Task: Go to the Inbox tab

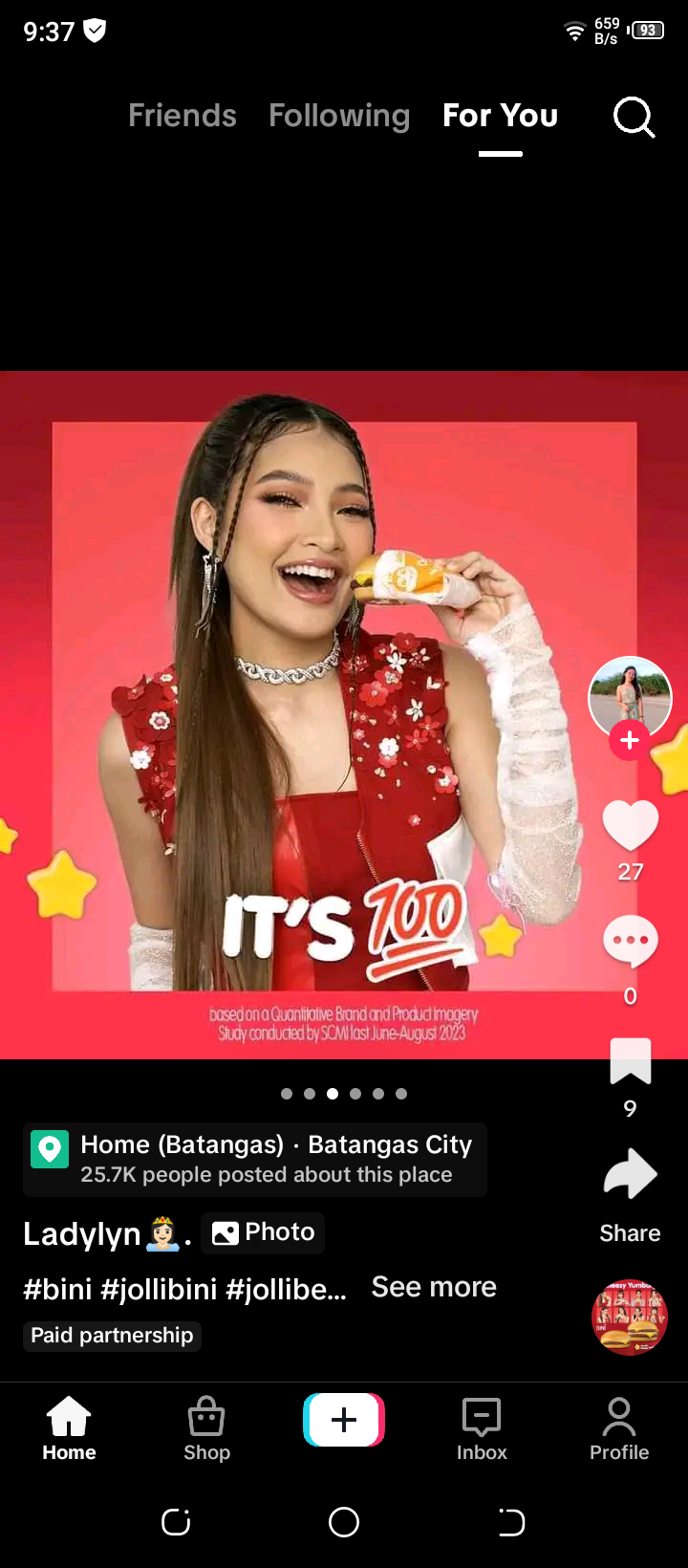Action: (482, 1429)
